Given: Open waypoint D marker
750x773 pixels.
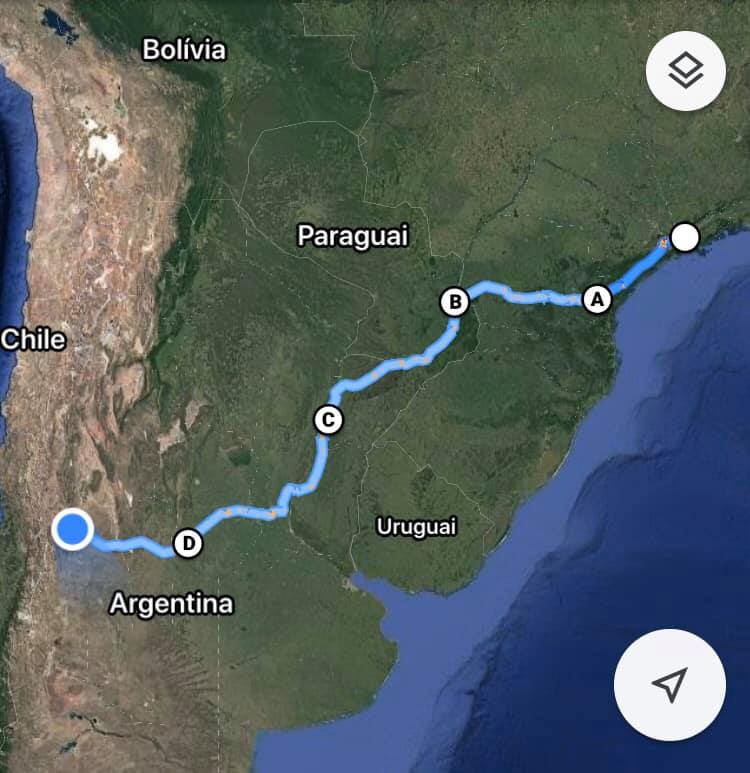Looking at the screenshot, I should pos(187,543).
